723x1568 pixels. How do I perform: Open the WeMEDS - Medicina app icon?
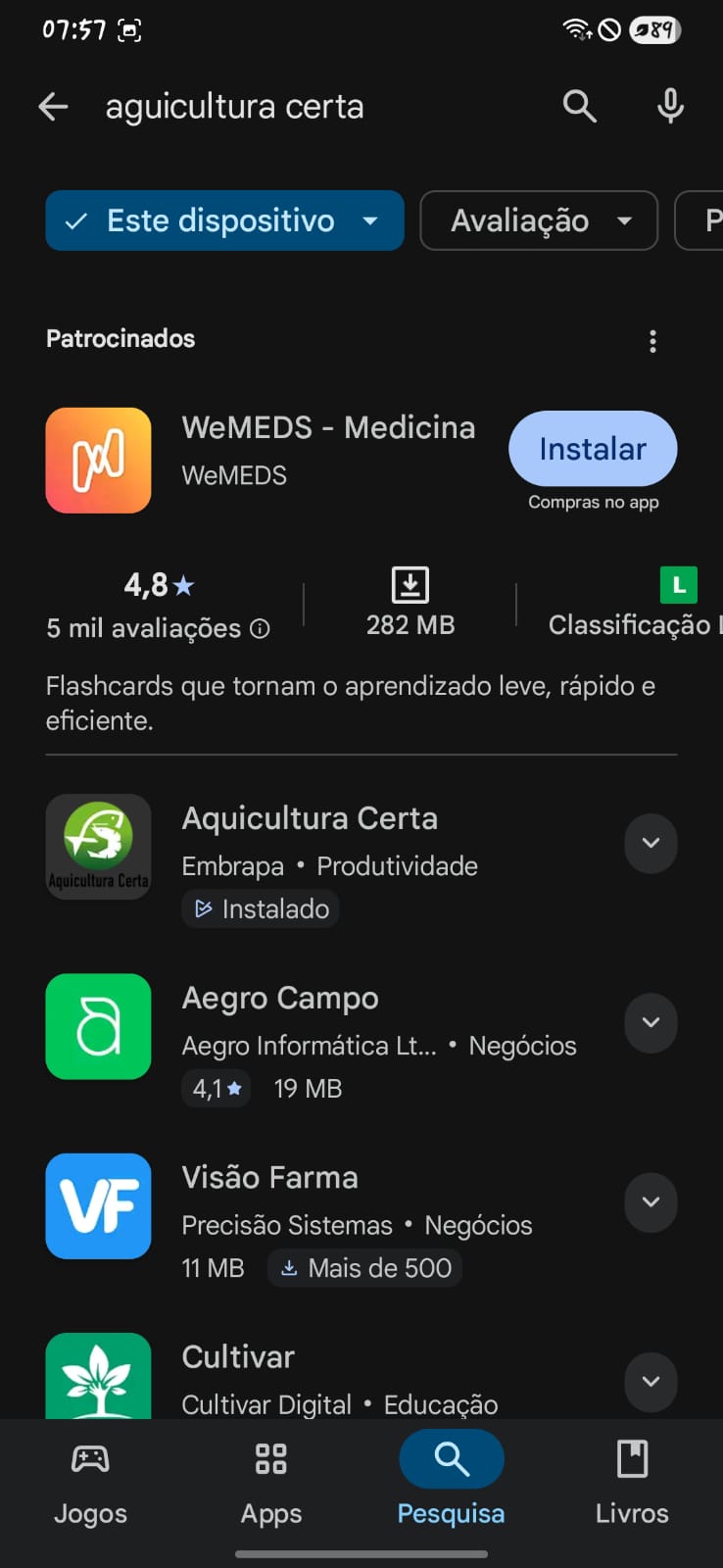pos(98,461)
